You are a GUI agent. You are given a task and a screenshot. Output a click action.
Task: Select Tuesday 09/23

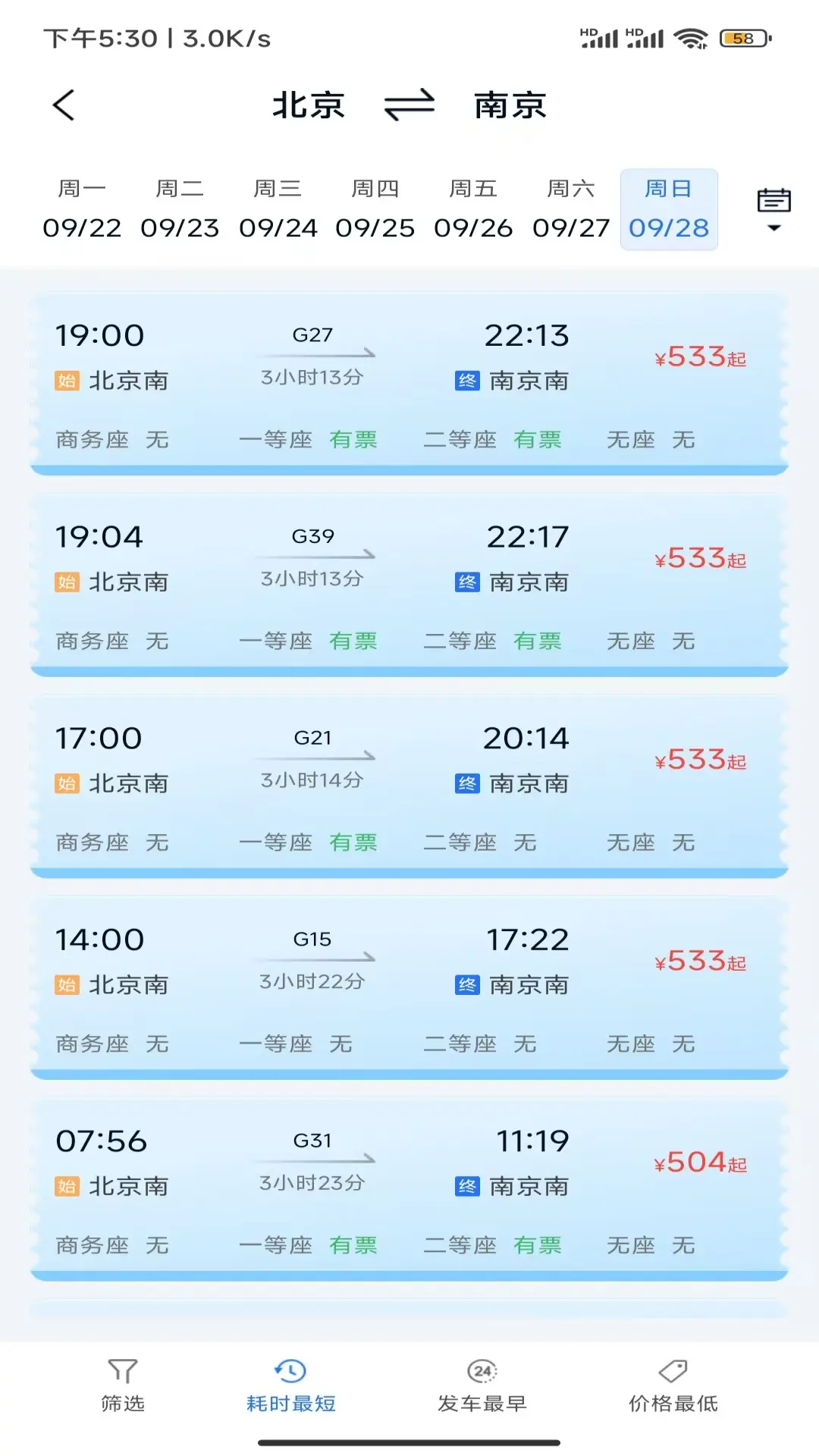[x=180, y=209]
